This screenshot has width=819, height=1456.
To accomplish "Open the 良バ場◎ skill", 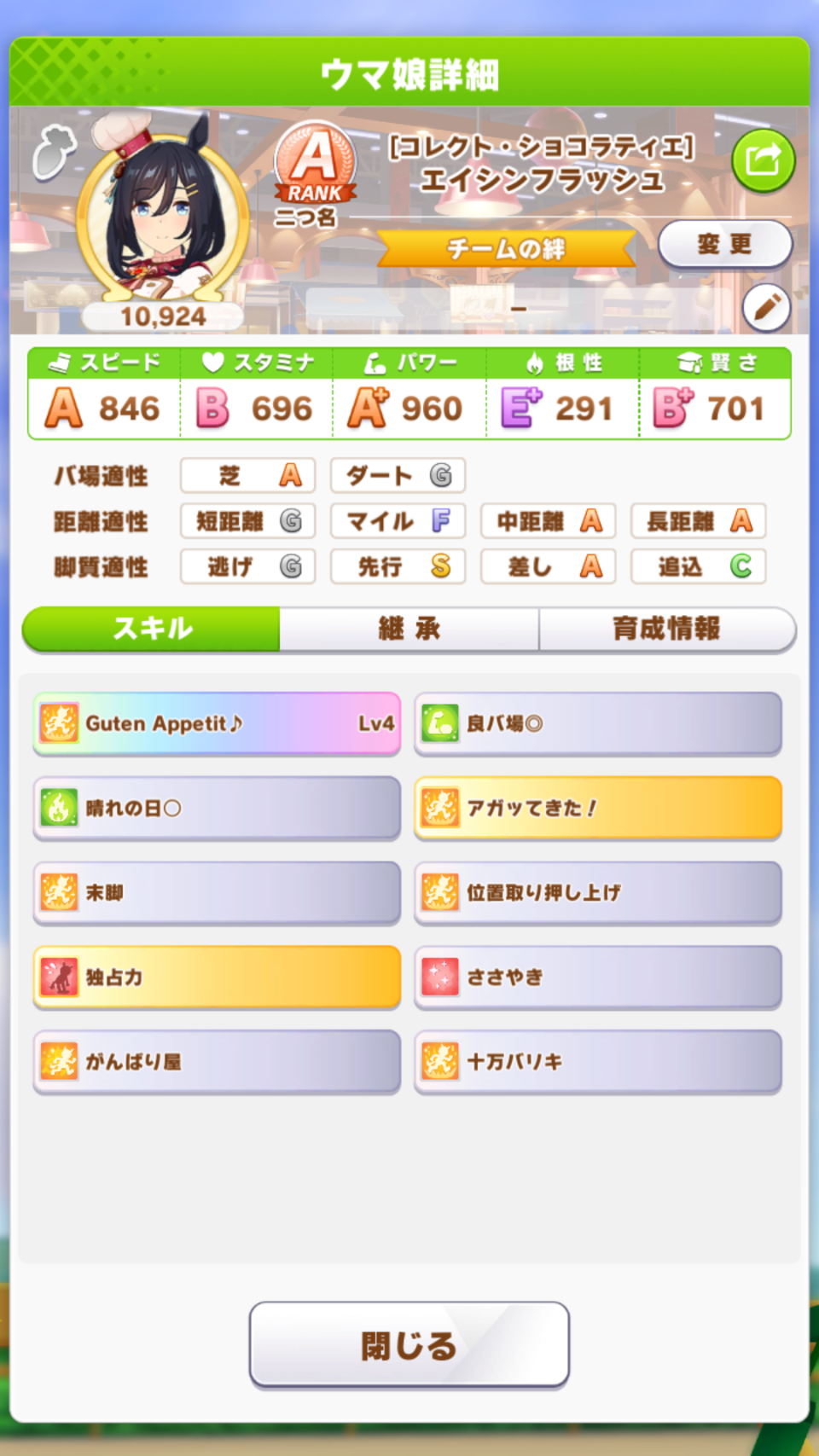I will tap(598, 724).
